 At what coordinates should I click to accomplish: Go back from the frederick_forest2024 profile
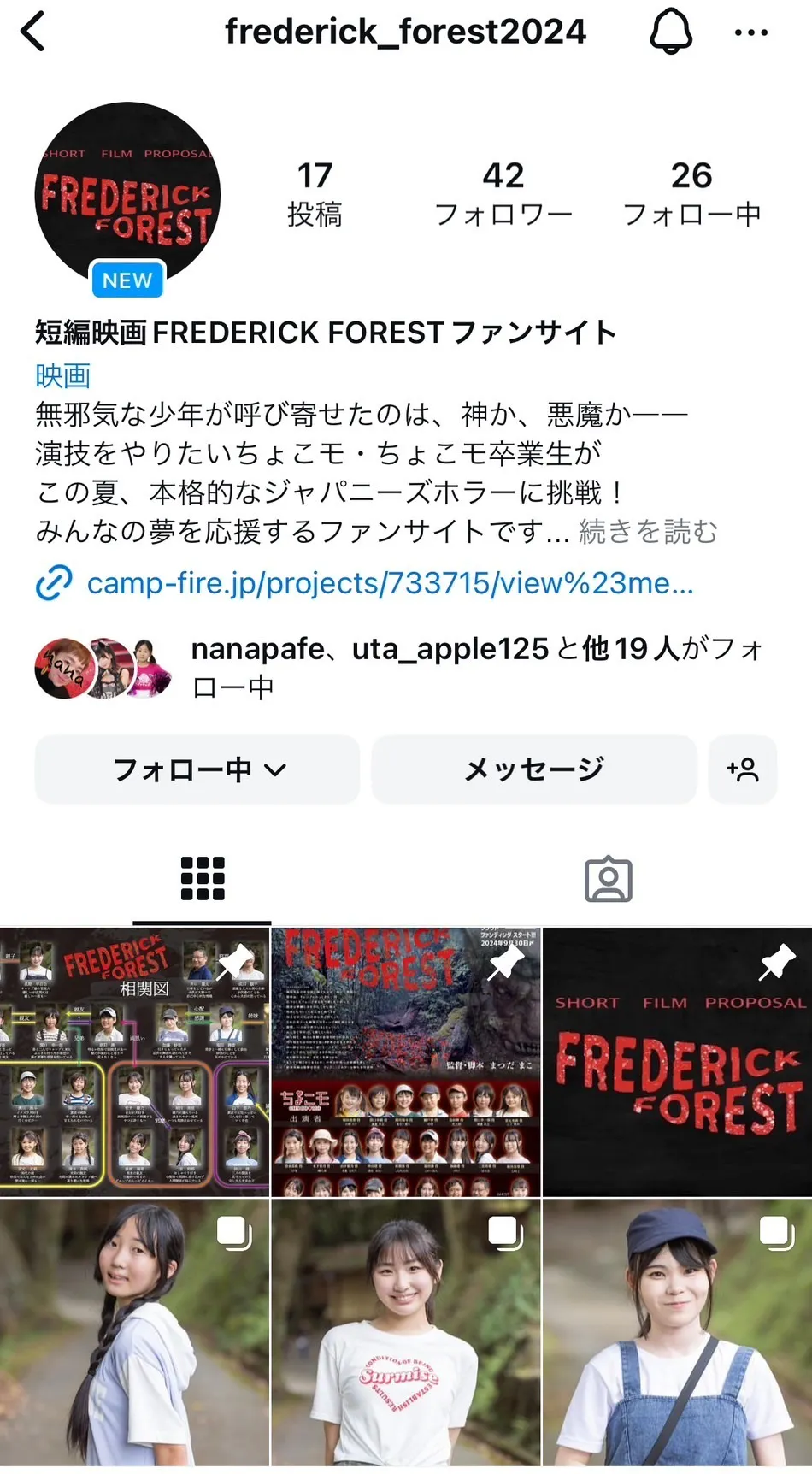point(32,32)
